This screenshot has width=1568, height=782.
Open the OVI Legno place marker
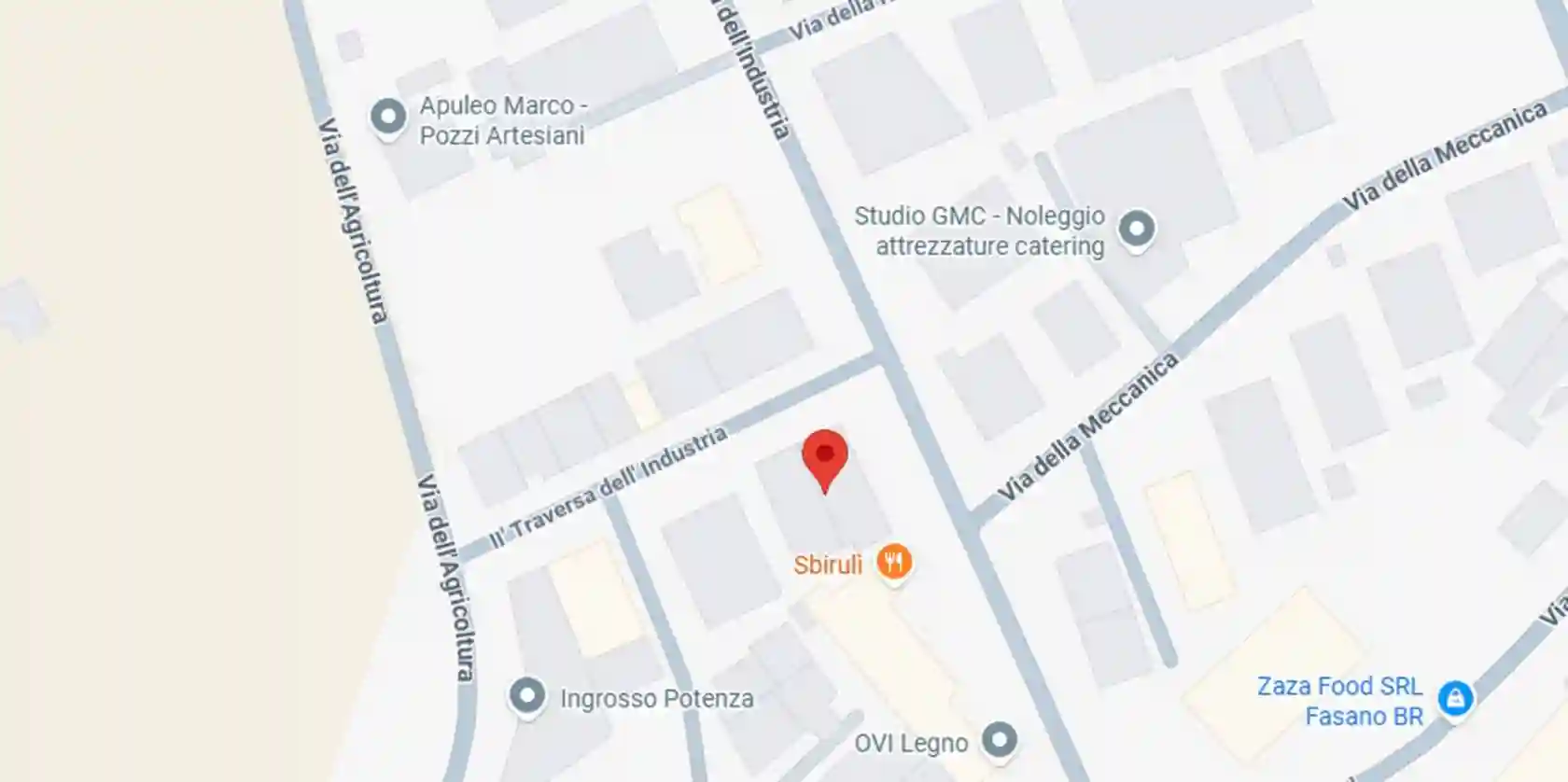(x=1000, y=741)
